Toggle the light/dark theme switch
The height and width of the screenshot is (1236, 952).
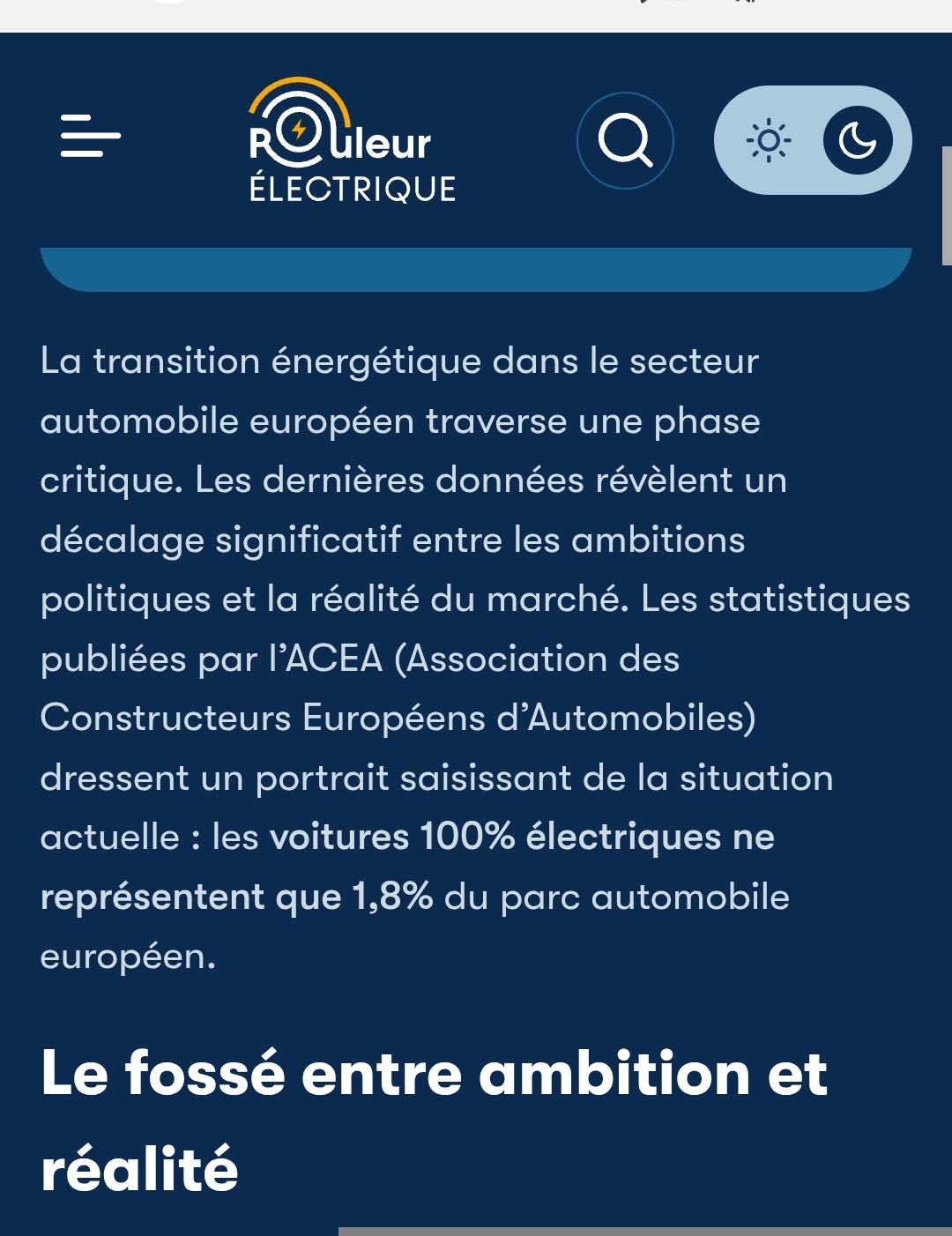tap(812, 140)
